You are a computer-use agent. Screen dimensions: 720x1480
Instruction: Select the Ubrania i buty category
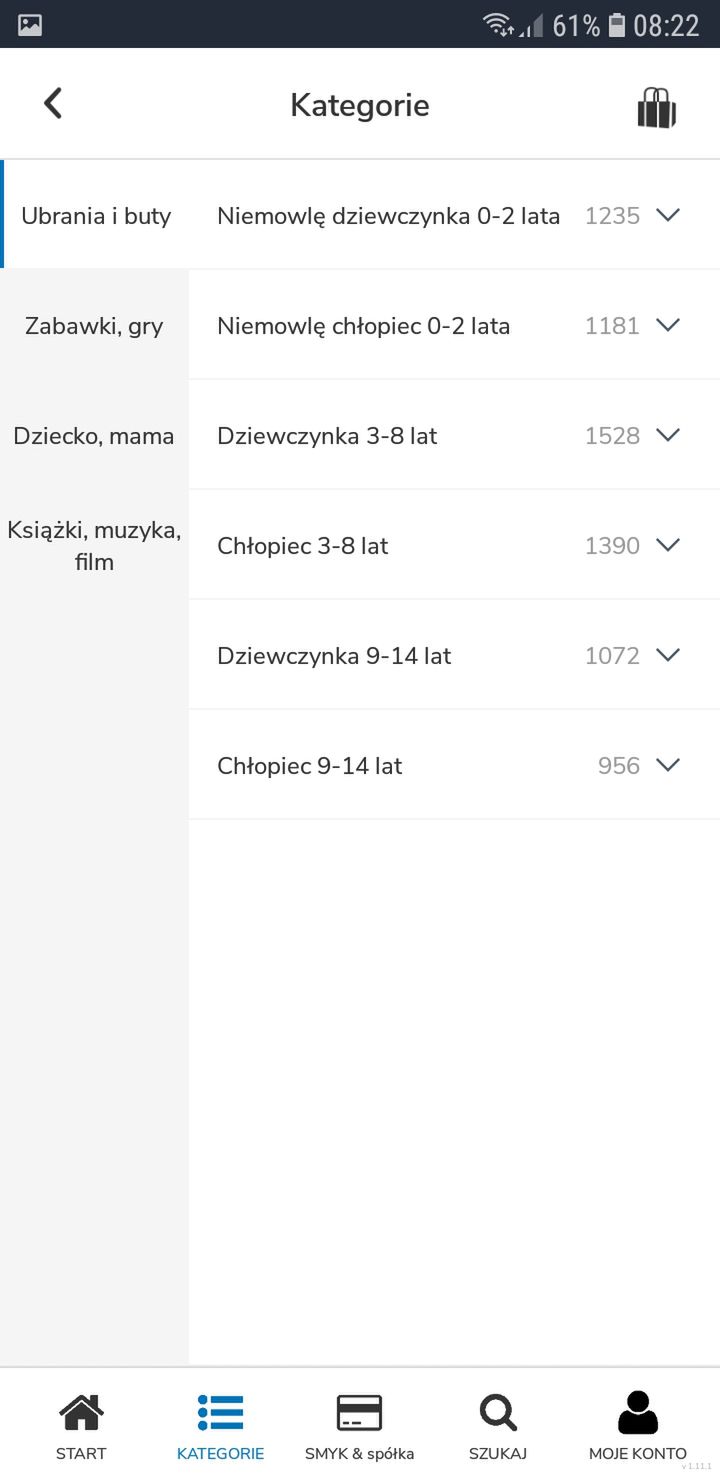pos(96,216)
